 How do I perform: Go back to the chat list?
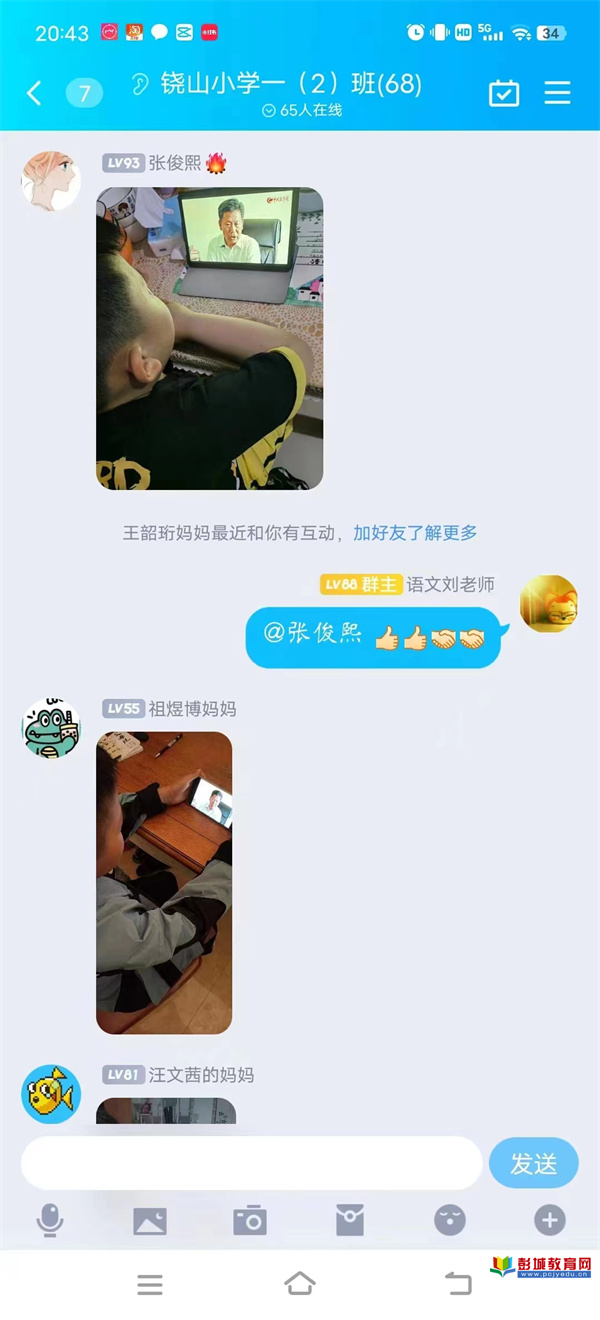(34, 94)
